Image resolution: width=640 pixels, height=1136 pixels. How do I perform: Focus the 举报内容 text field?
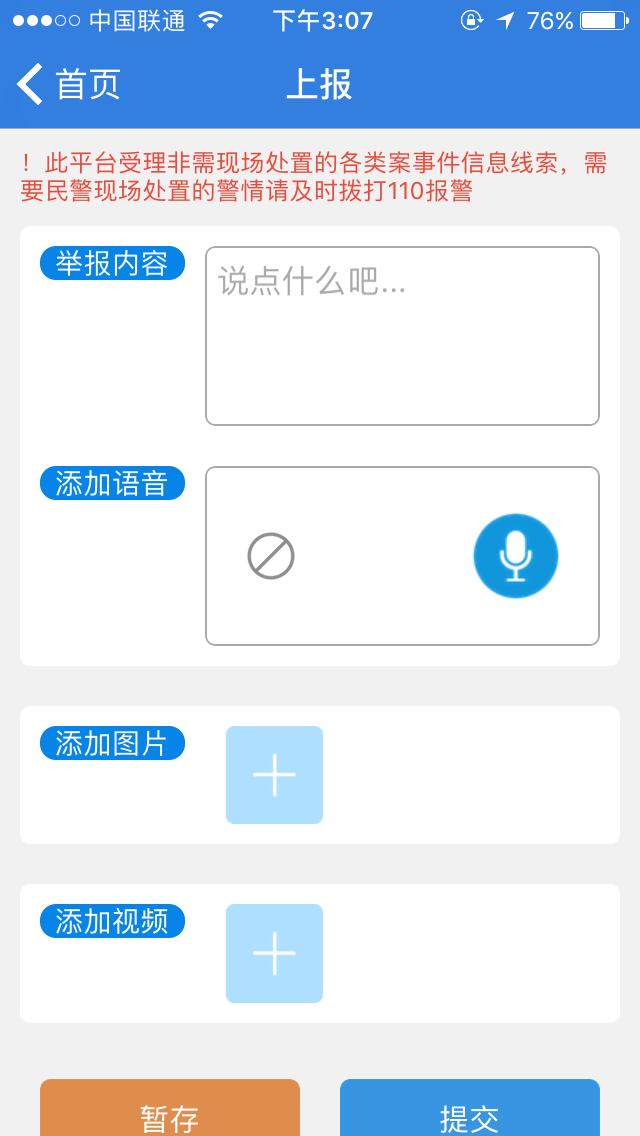tap(402, 336)
